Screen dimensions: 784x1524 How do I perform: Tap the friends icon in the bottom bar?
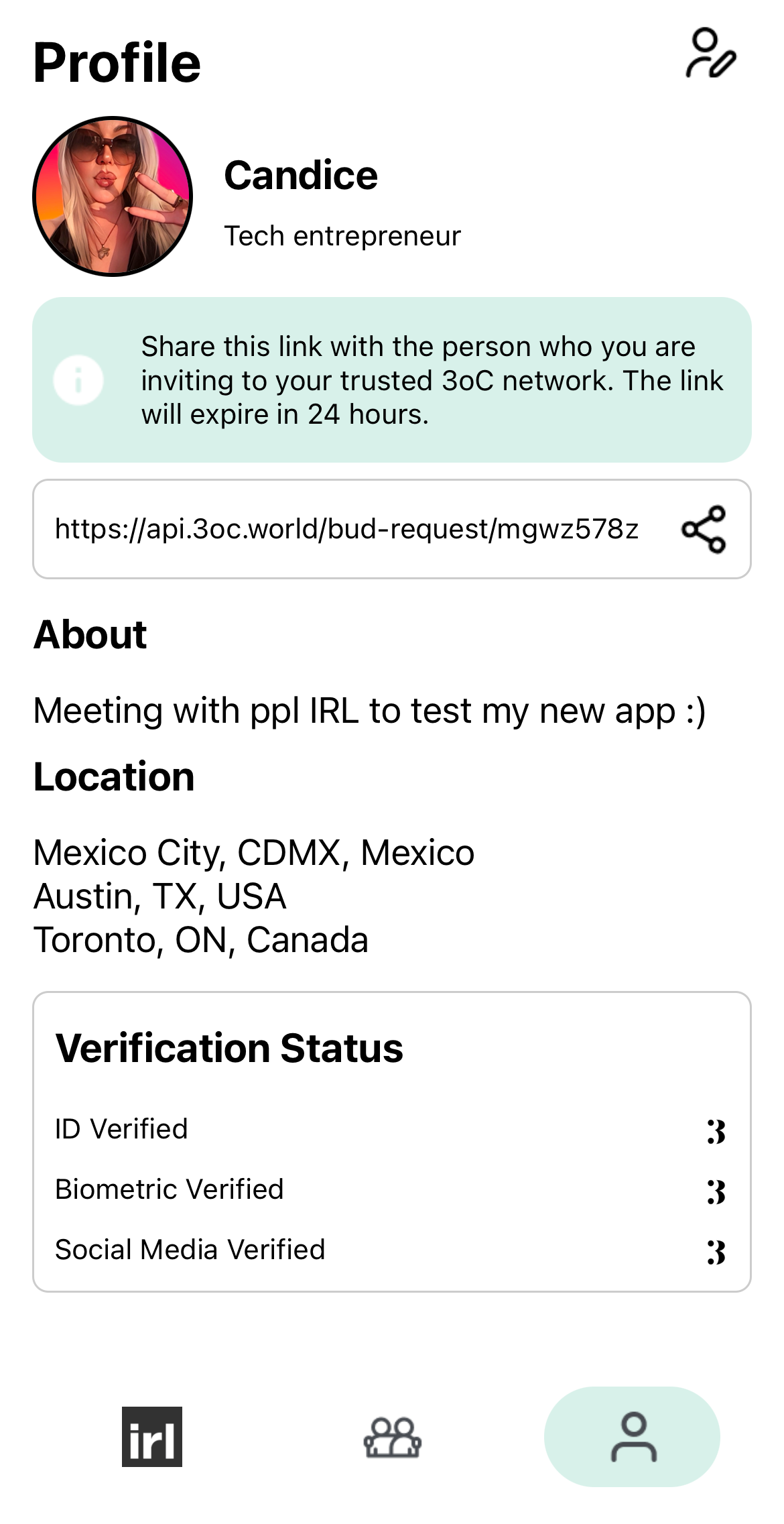pos(392,1438)
